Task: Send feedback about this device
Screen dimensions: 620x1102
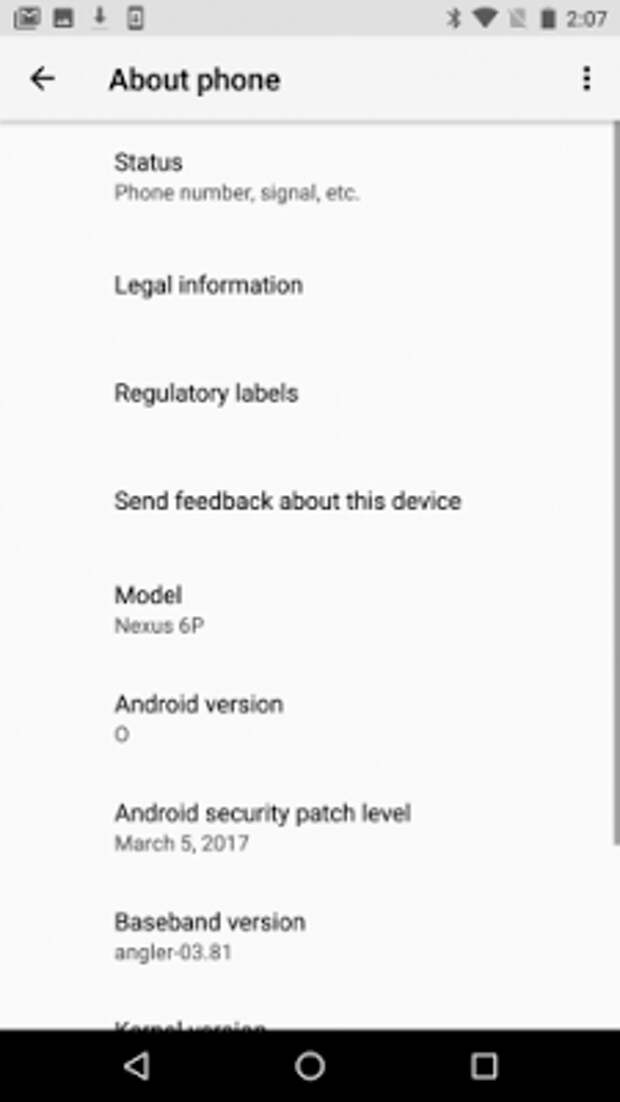Action: pos(287,501)
